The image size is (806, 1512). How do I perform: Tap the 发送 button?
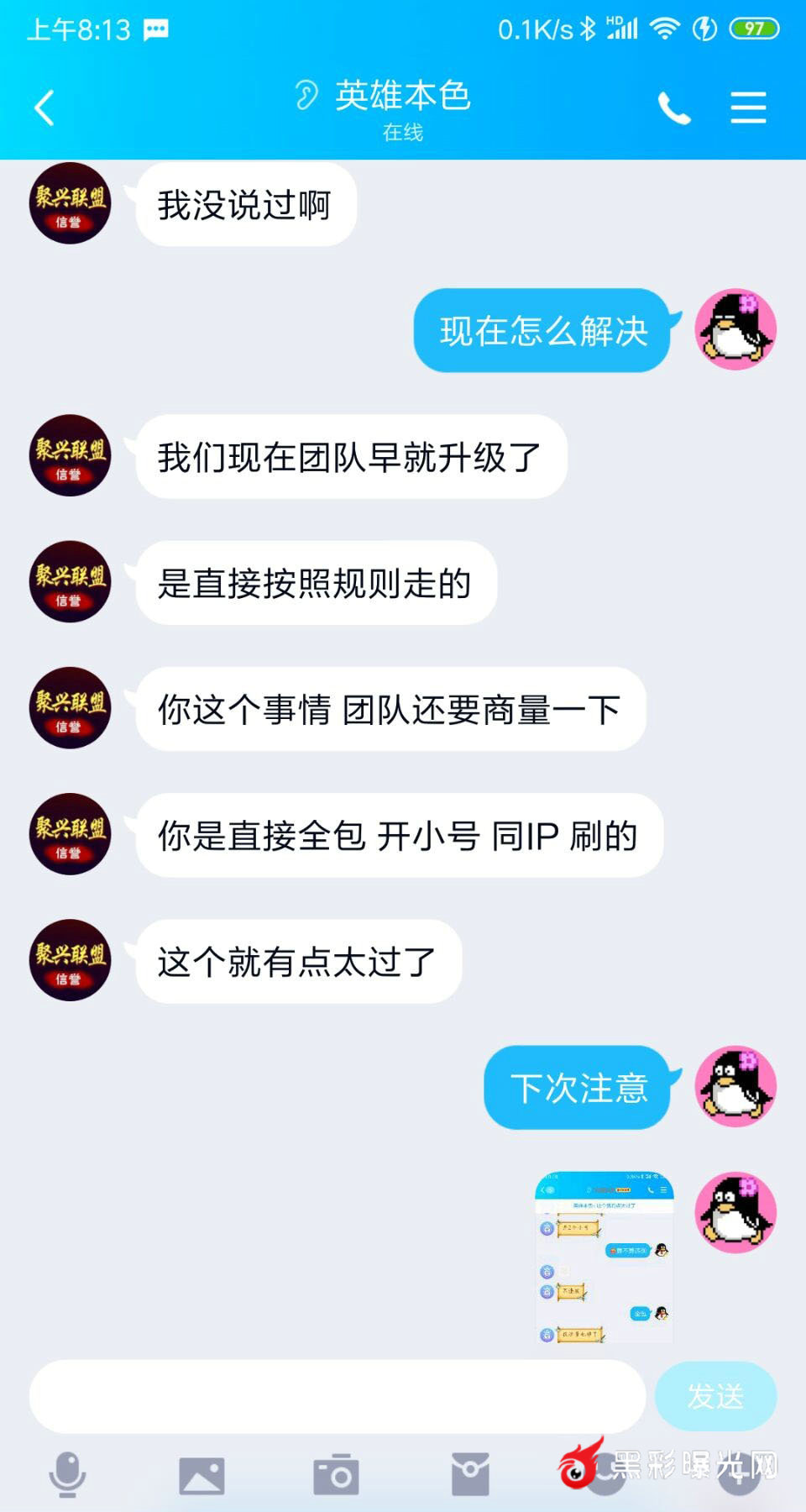715,1396
